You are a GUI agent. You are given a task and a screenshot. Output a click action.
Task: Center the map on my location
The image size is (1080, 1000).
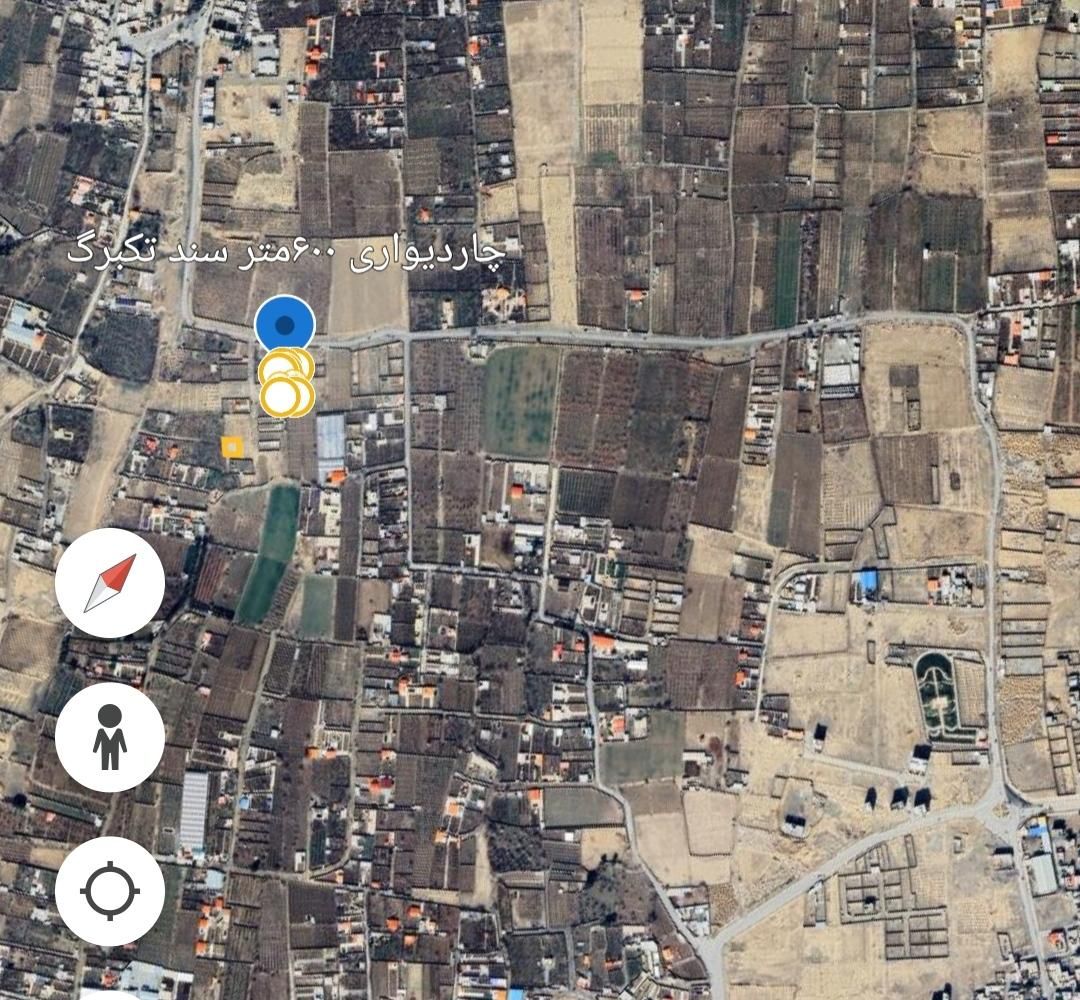pos(110,890)
